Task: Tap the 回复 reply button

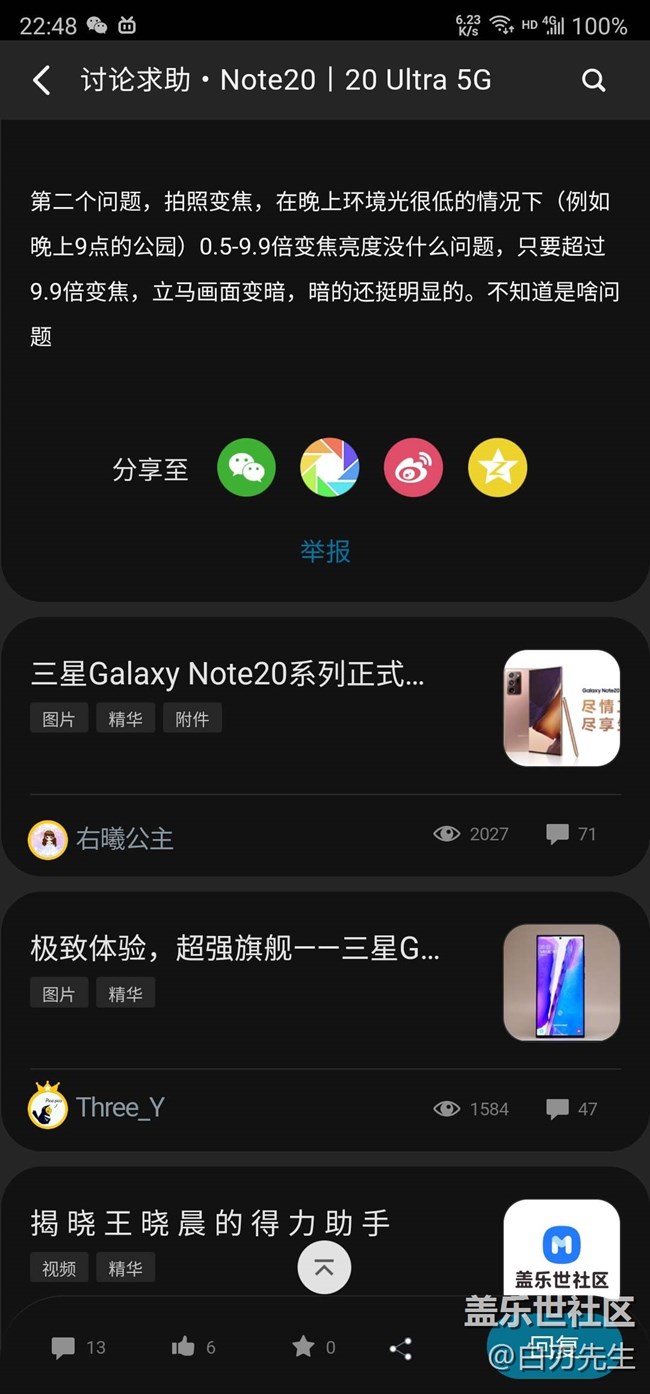Action: tap(553, 1345)
